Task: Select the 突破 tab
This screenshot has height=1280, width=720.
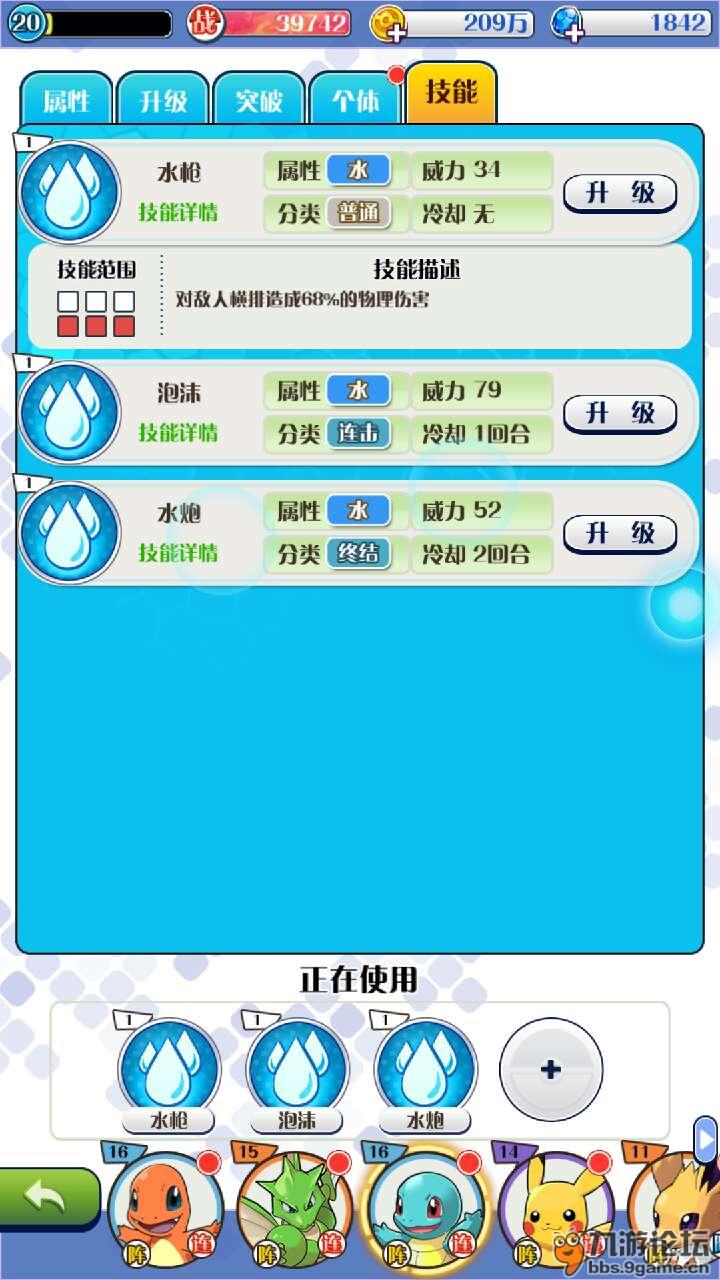Action: 259,100
